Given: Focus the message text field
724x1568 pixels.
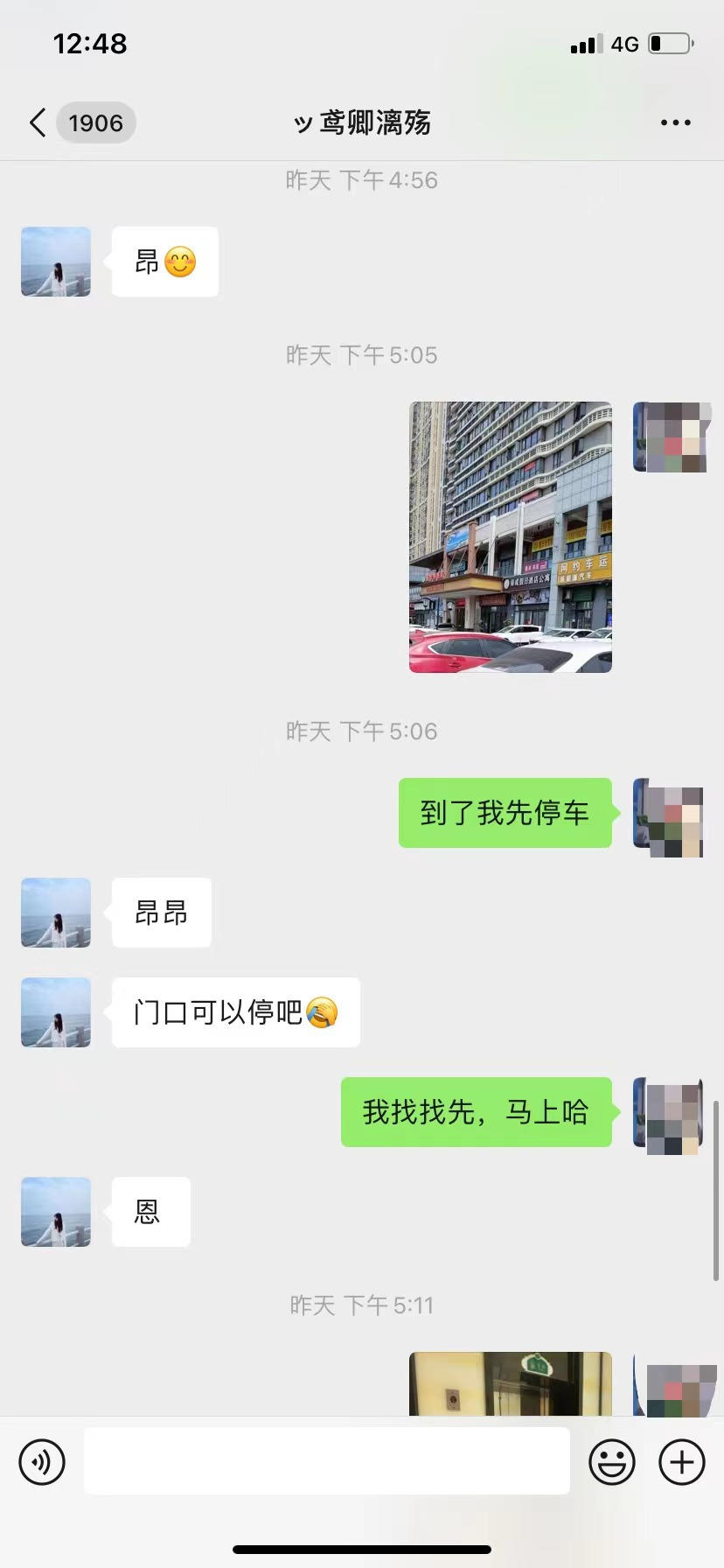Looking at the screenshot, I should 327,1461.
